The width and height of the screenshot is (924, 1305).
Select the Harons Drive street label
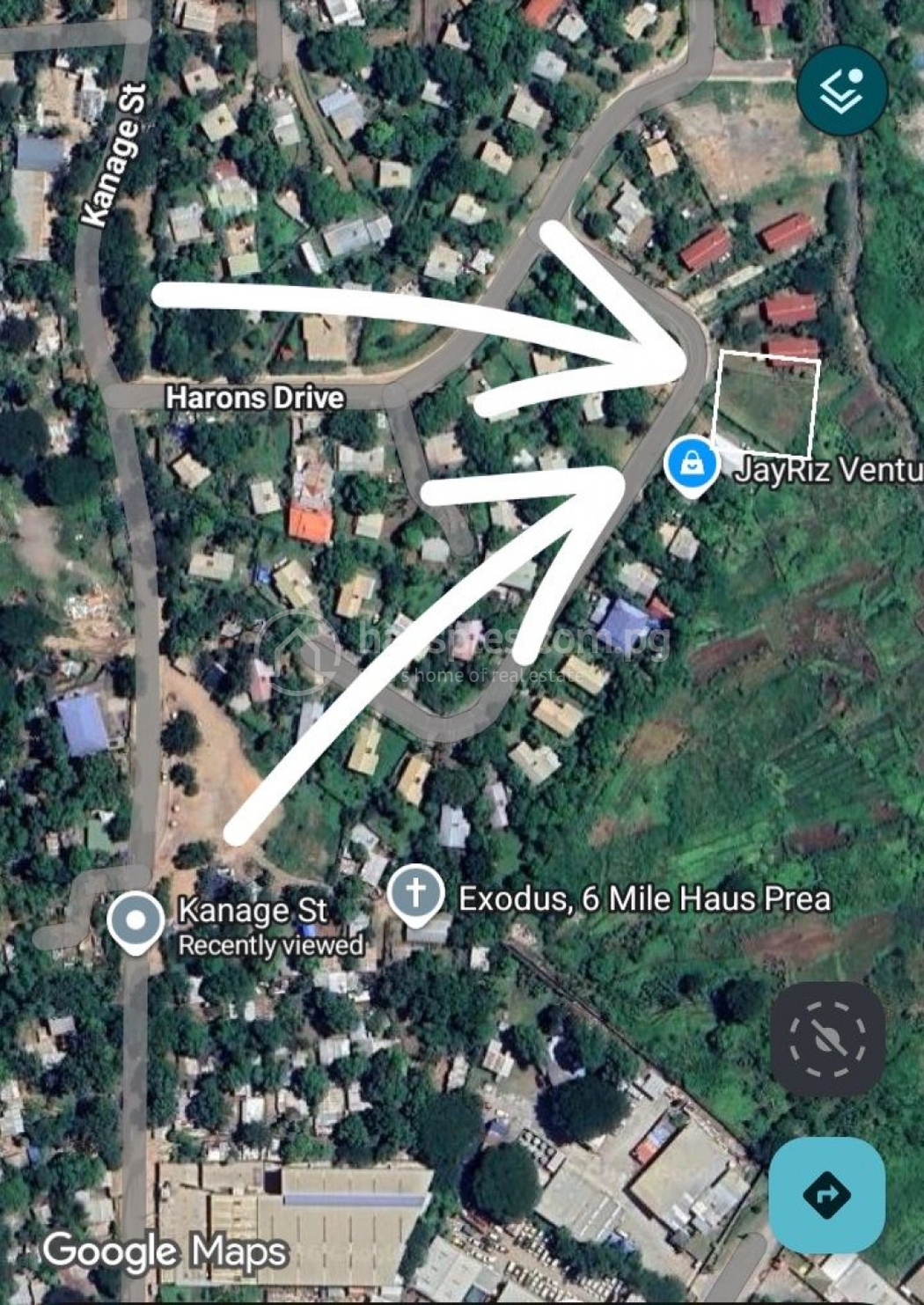tap(253, 398)
